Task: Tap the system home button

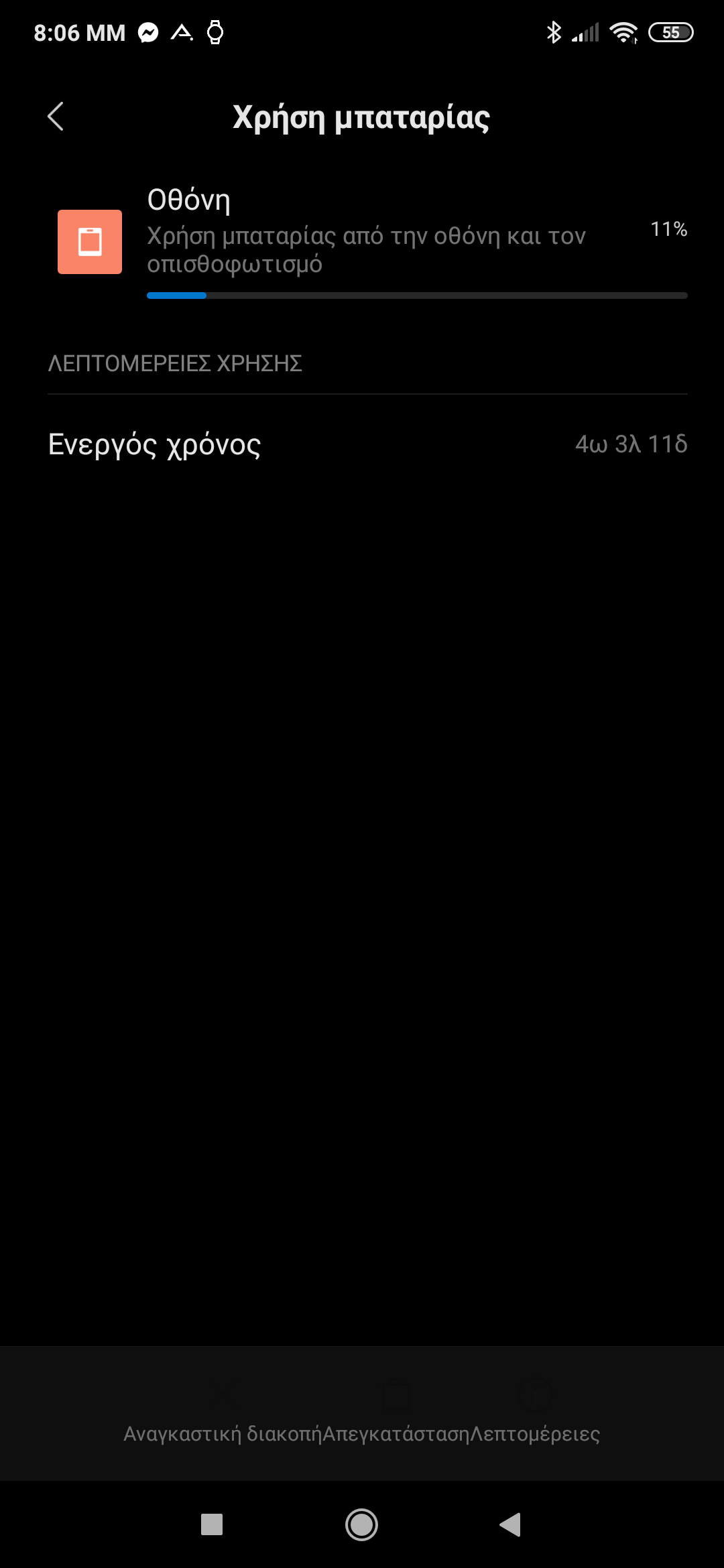Action: tap(361, 1524)
